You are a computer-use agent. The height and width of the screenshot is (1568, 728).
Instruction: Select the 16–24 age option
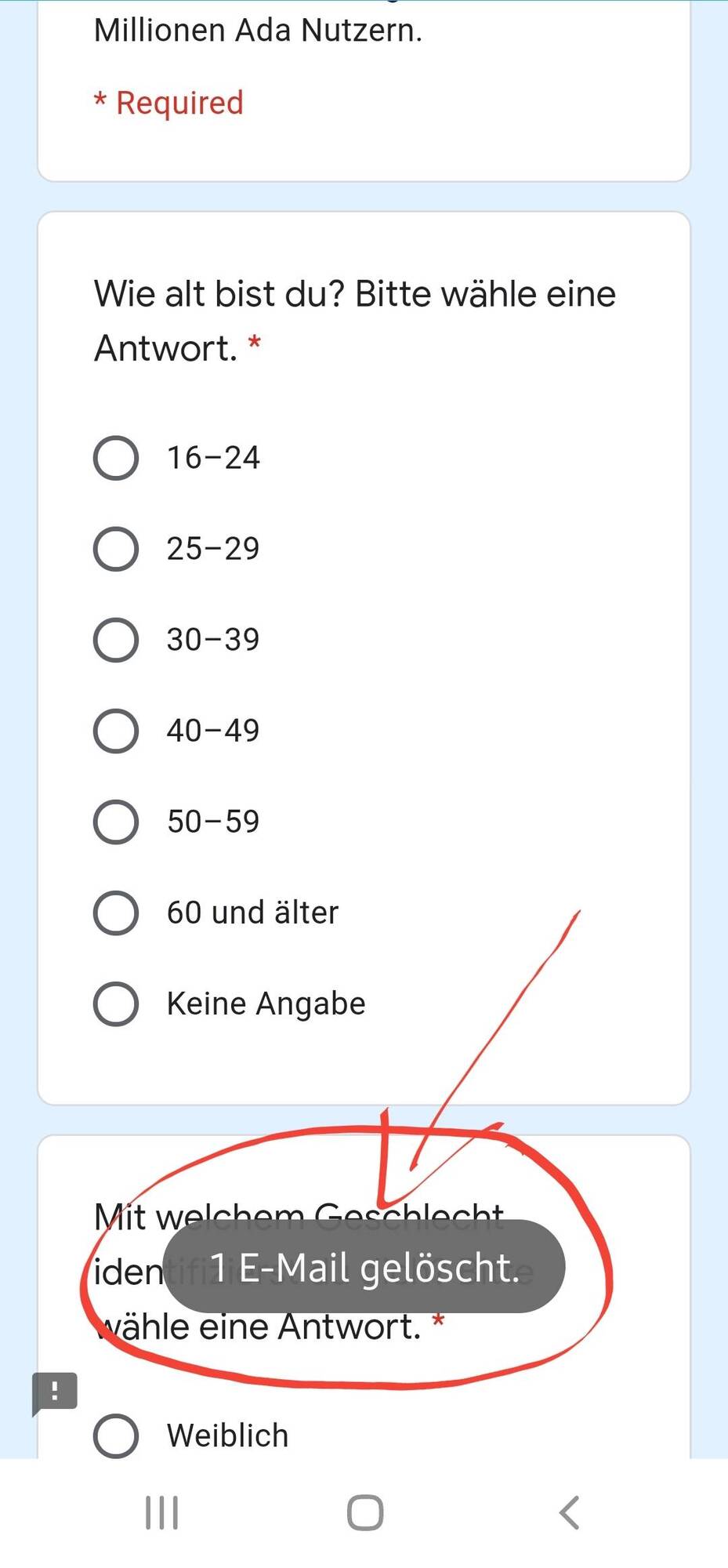click(x=116, y=458)
